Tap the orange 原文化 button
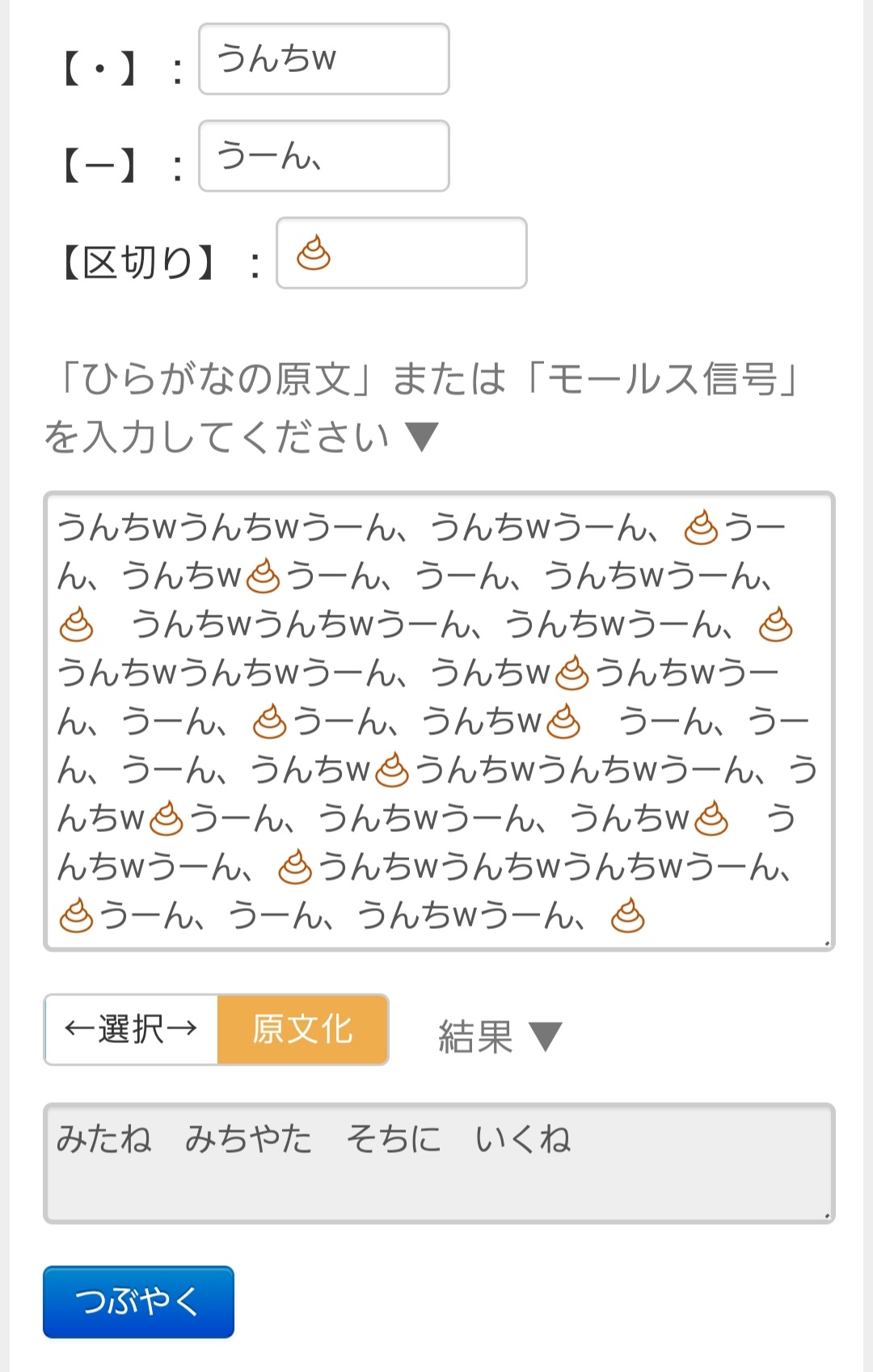Image resolution: width=873 pixels, height=1372 pixels. click(x=303, y=1029)
